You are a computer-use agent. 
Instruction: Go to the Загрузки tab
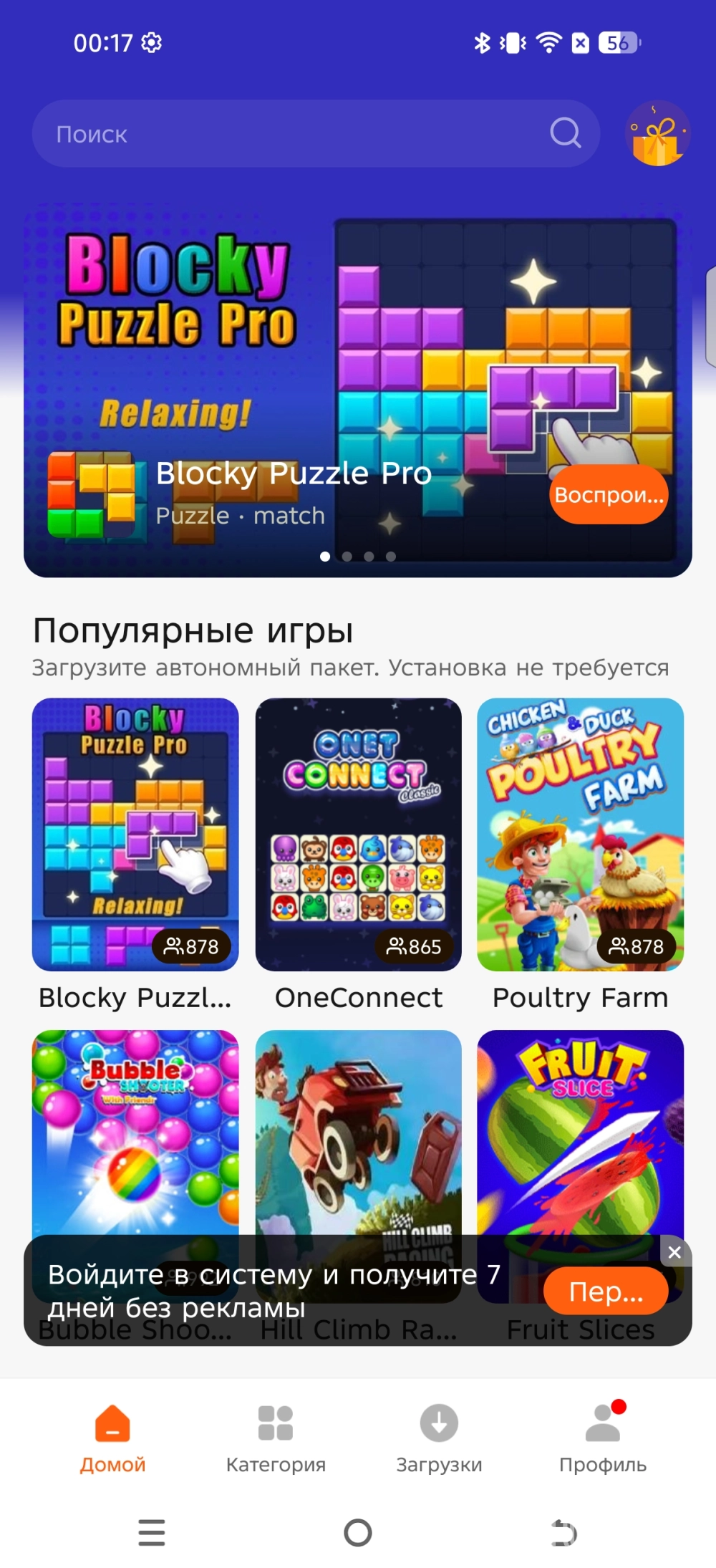[439, 1436]
